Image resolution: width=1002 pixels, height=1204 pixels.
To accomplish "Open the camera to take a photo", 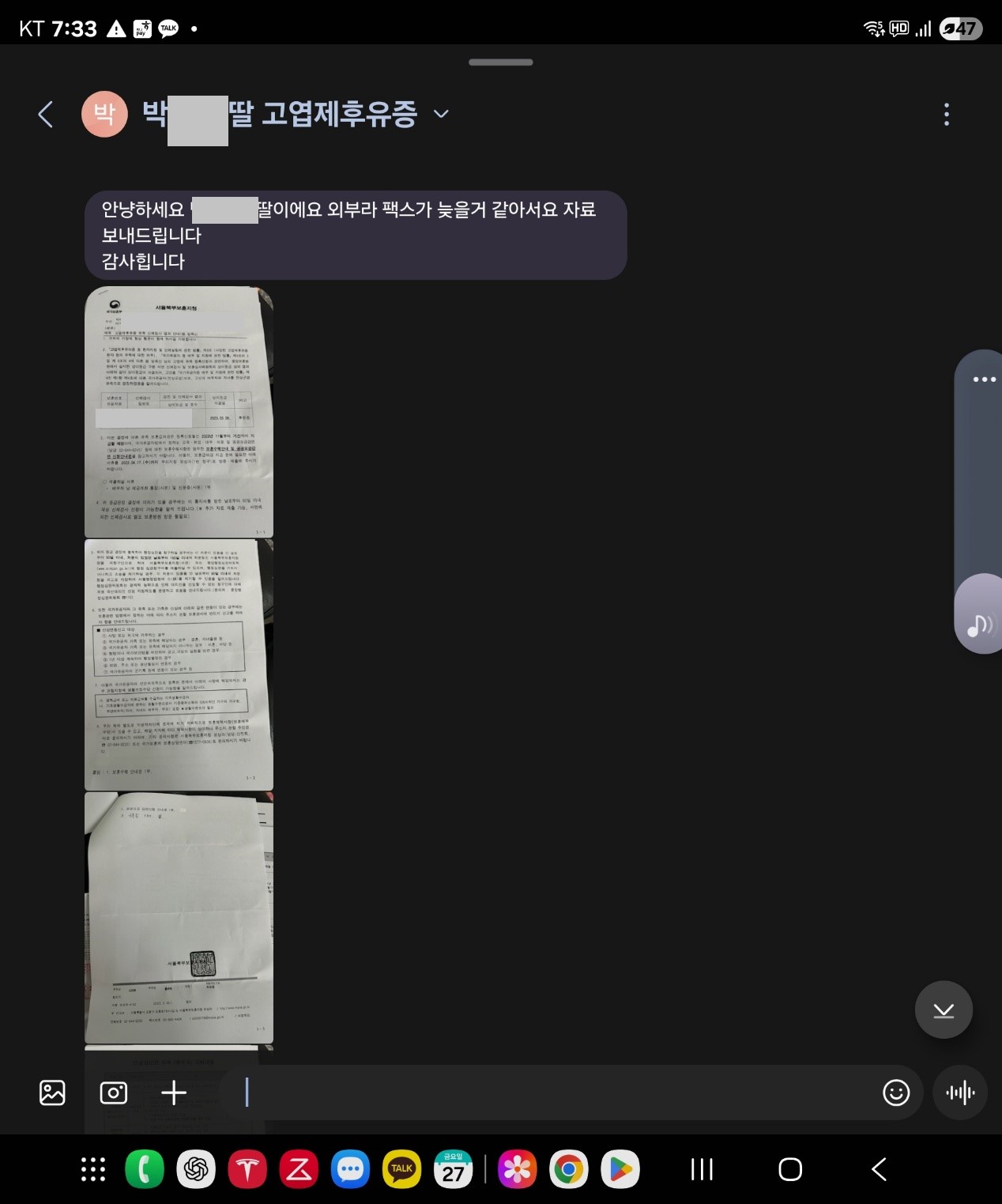I will click(114, 1093).
